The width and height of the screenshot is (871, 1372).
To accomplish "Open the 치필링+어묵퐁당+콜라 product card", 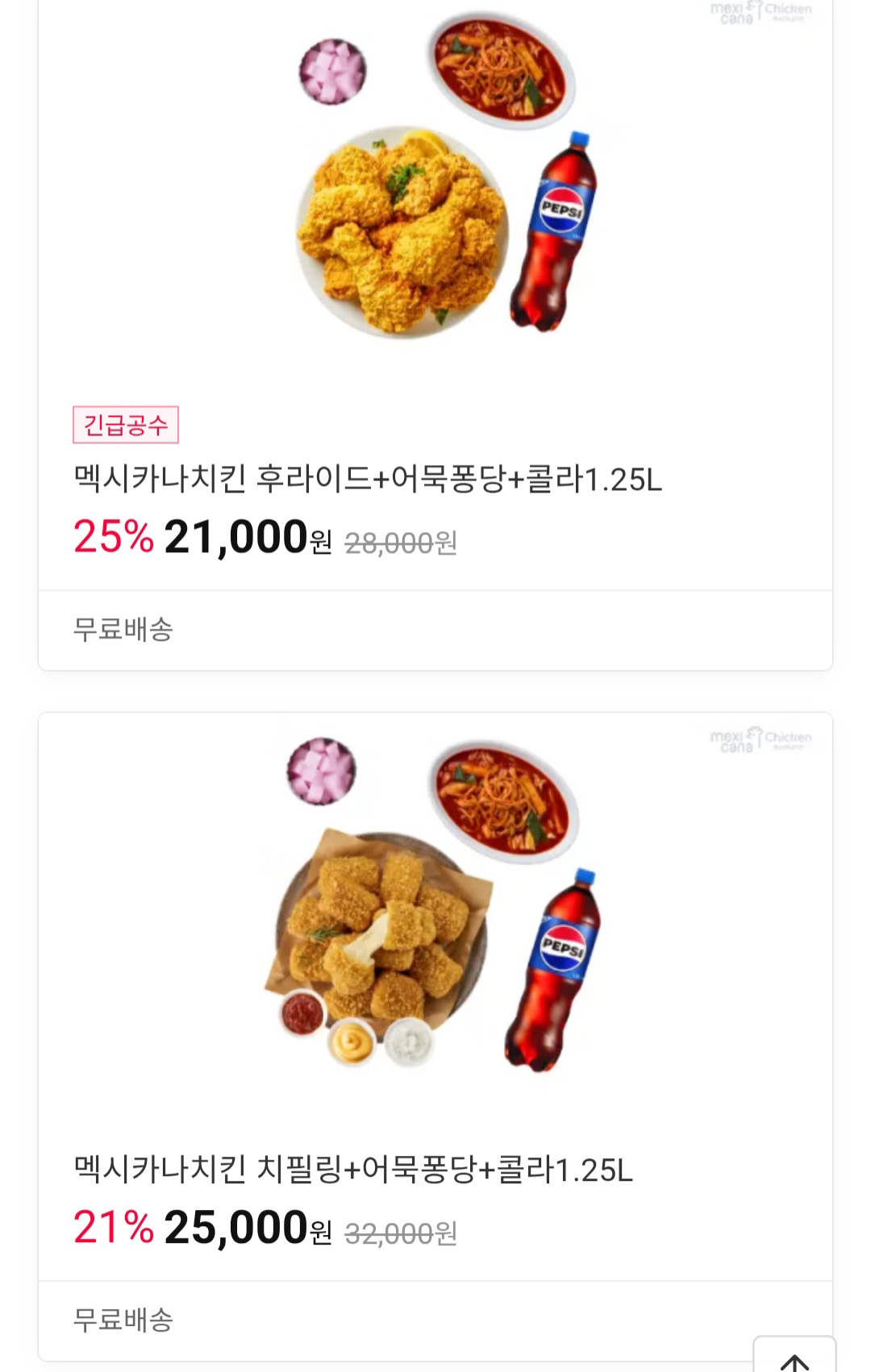I will (x=353, y=1170).
